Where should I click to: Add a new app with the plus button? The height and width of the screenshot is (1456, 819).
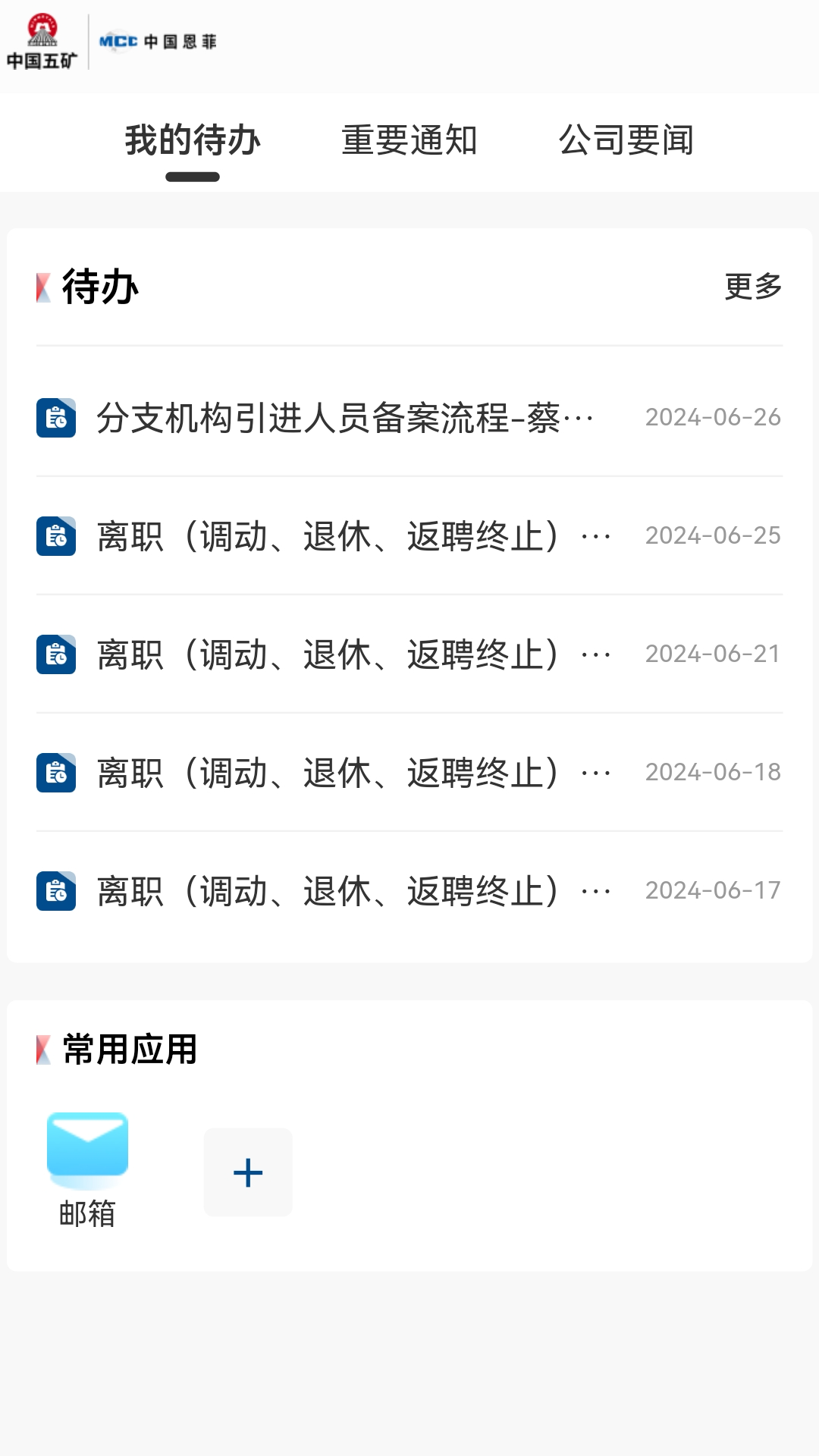[248, 1172]
